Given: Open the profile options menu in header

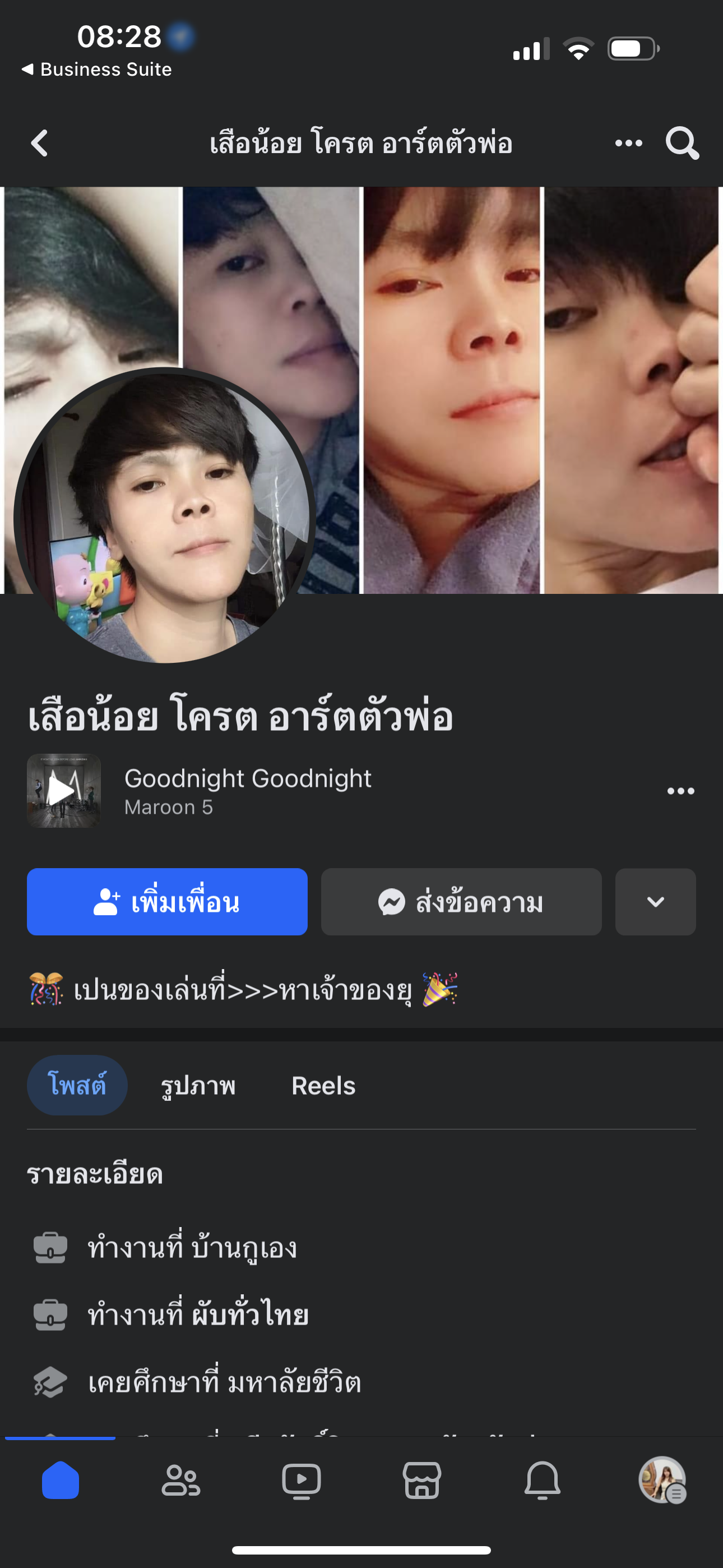Looking at the screenshot, I should coord(628,144).
